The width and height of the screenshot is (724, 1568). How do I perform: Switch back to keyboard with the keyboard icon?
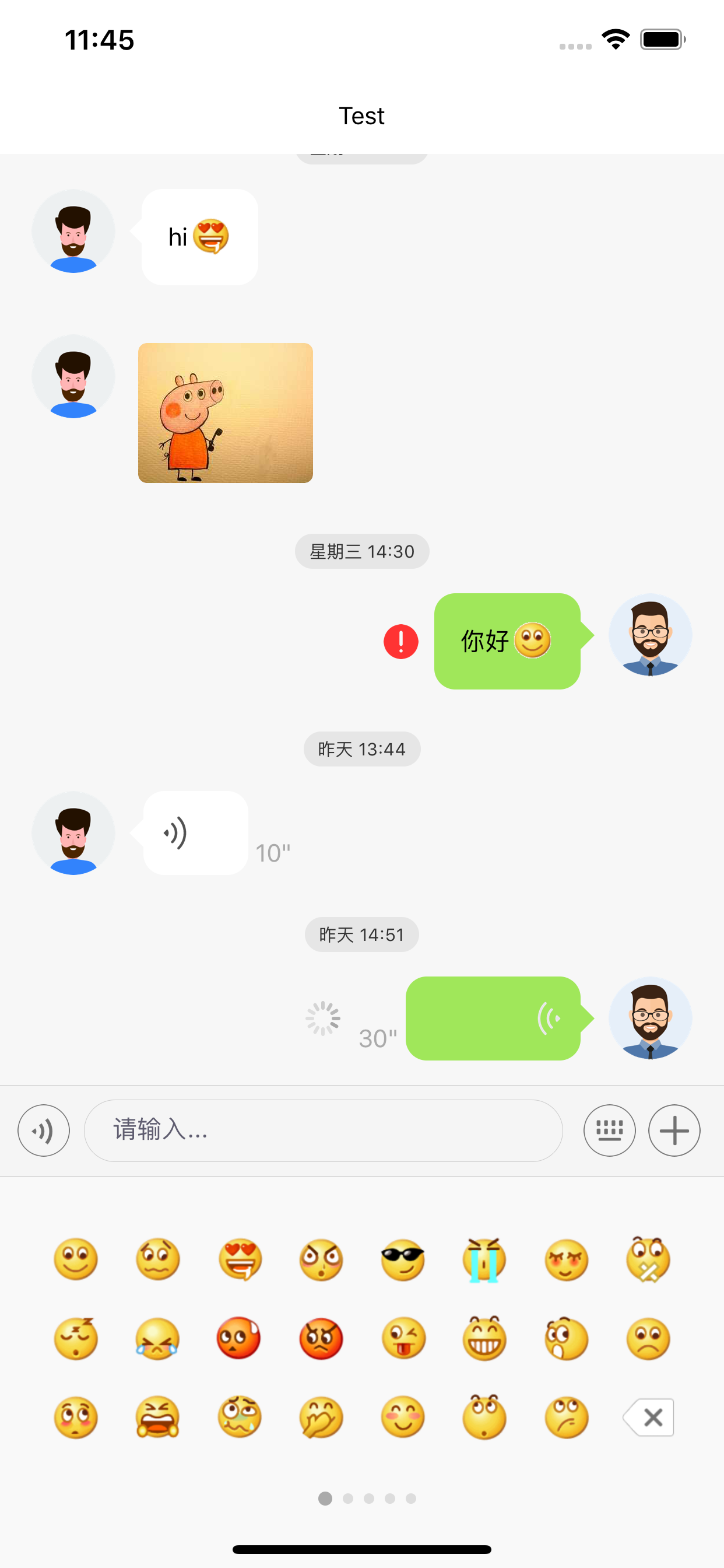pyautogui.click(x=610, y=1130)
